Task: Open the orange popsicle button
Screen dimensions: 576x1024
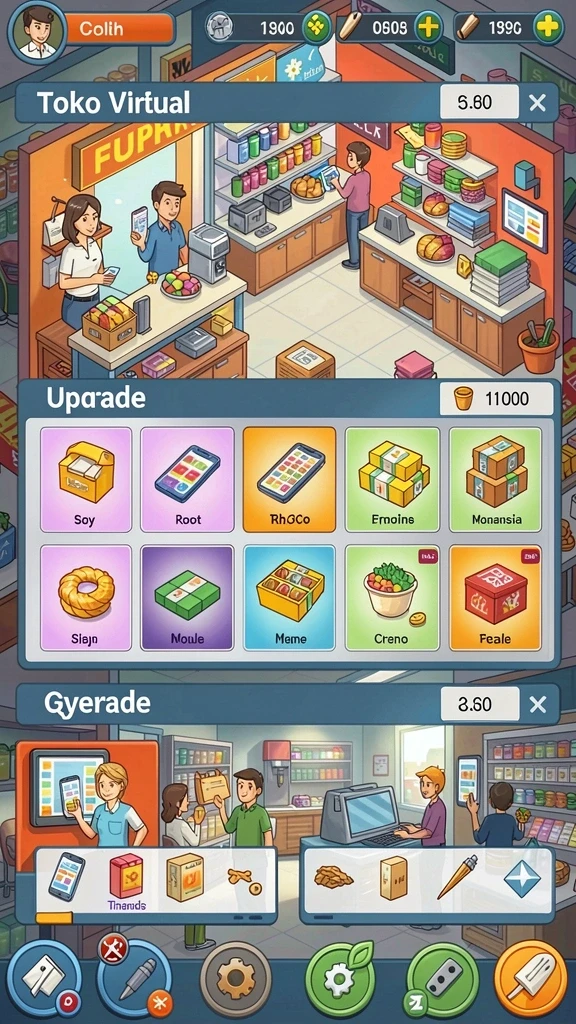Action: tap(531, 979)
